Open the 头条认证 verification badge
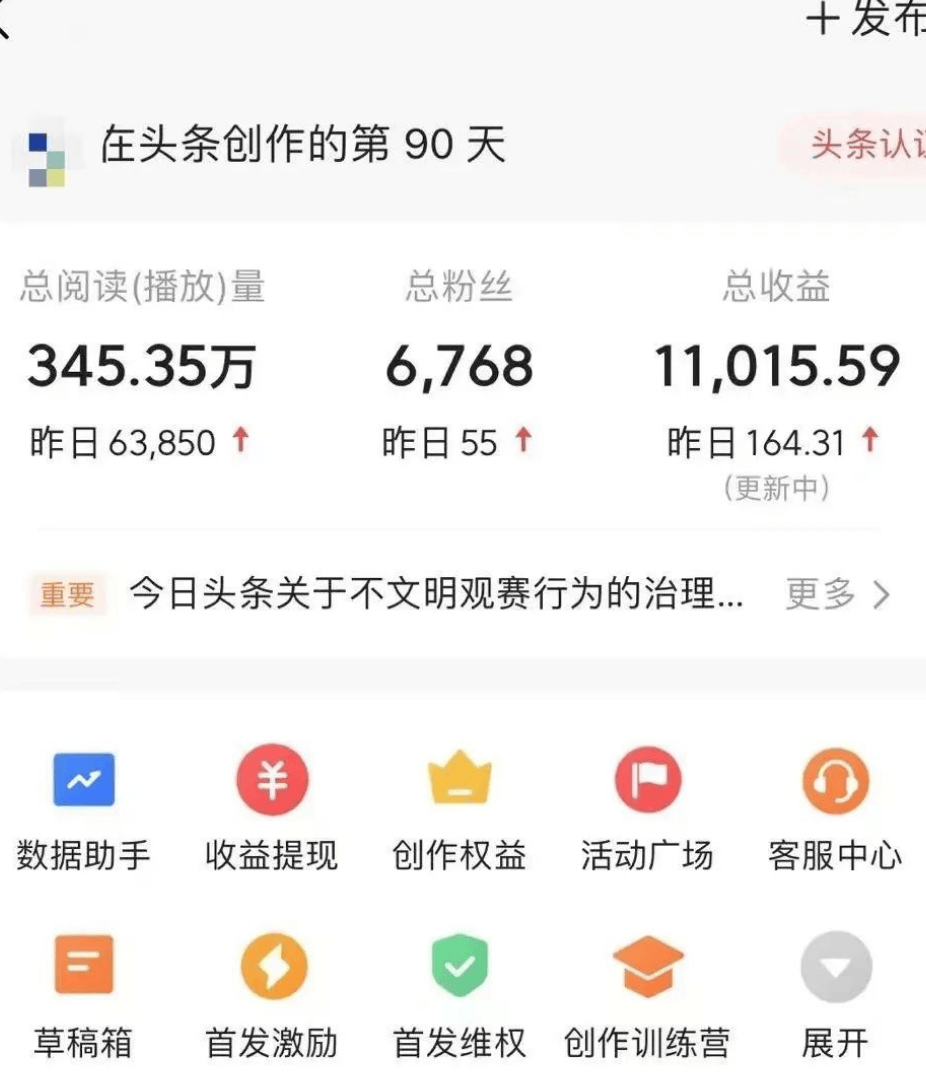Viewport: 926px width, 1076px height. (865, 145)
